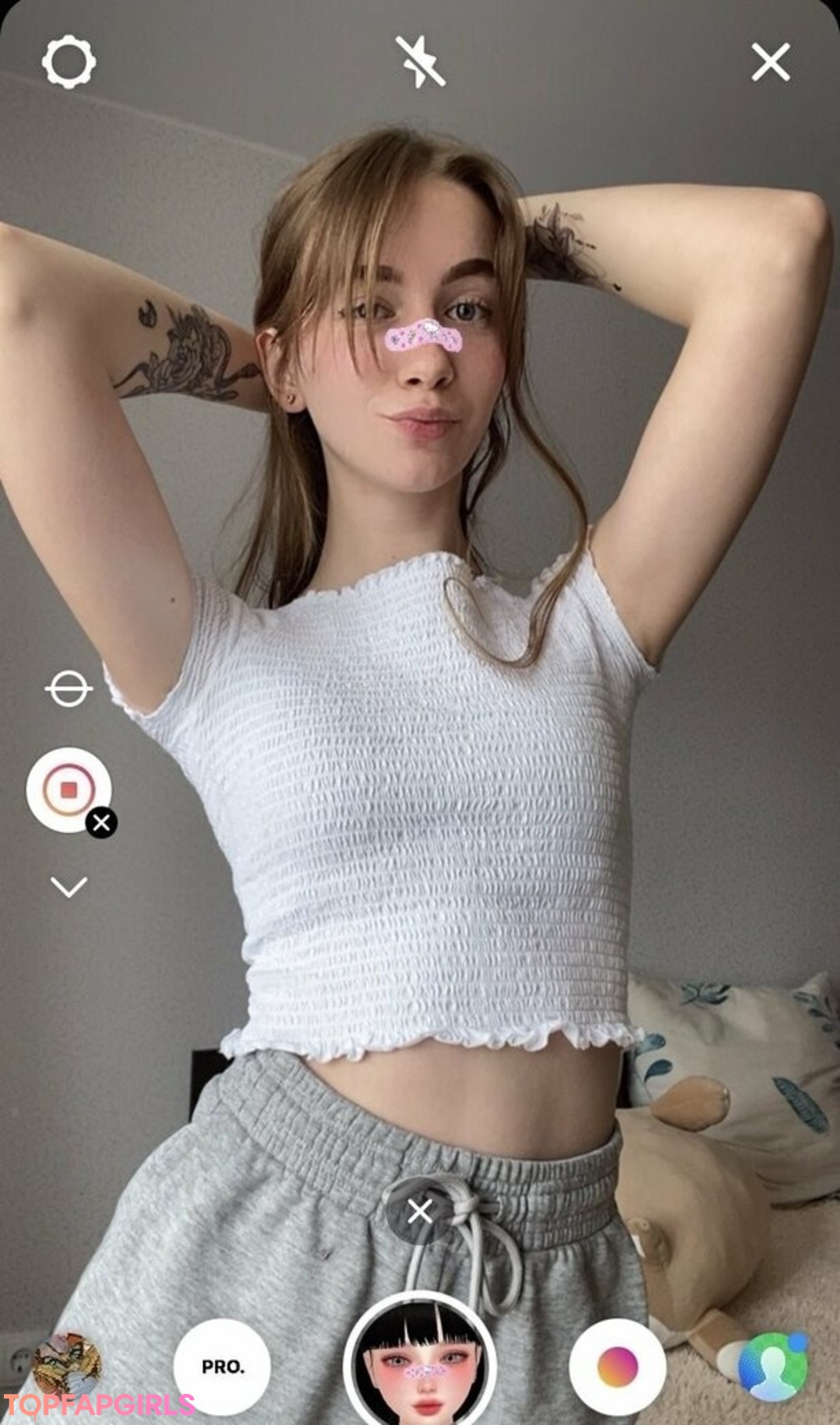
Task: Select the blue-green silhouette effect
Action: pyautogui.click(x=772, y=1367)
